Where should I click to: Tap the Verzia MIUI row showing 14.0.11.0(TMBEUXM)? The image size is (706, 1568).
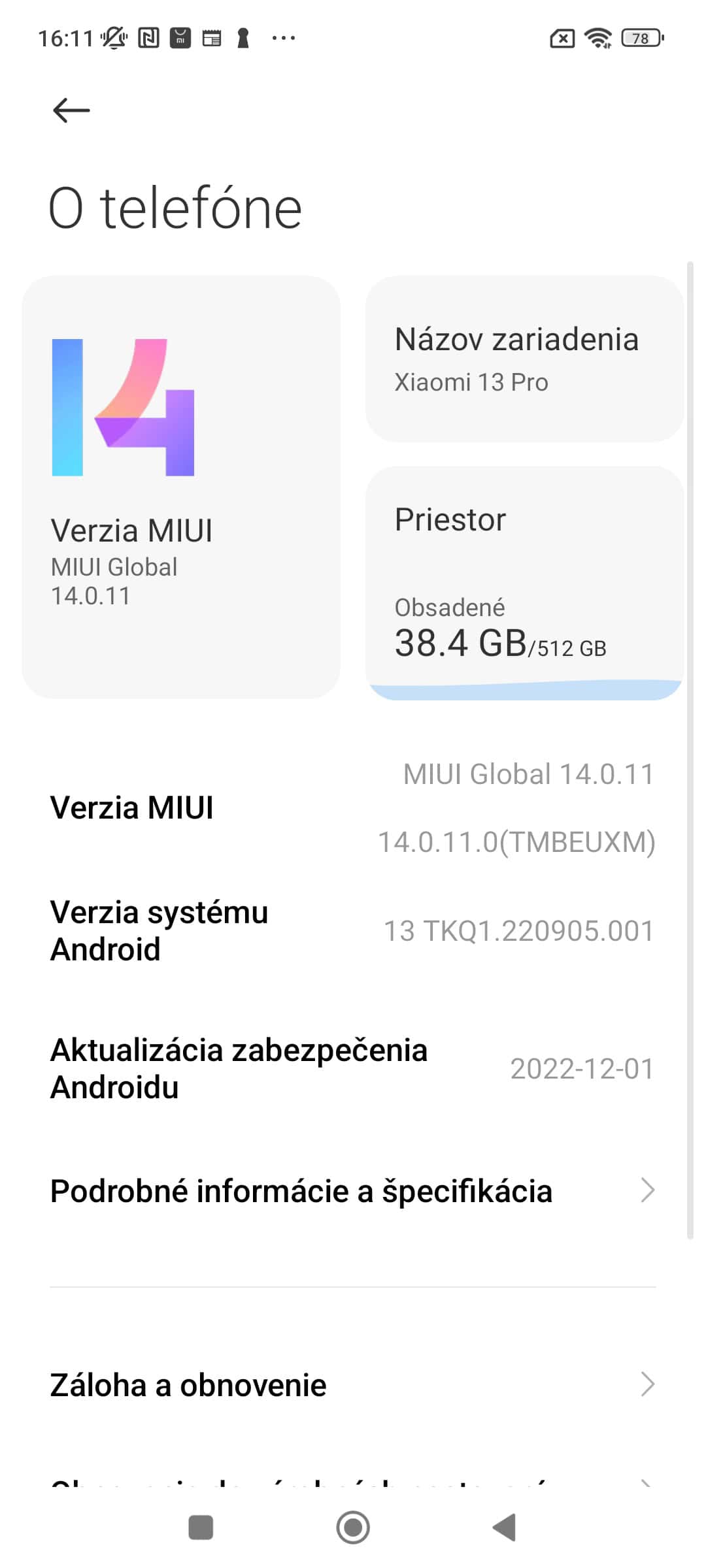pyautogui.click(x=353, y=808)
